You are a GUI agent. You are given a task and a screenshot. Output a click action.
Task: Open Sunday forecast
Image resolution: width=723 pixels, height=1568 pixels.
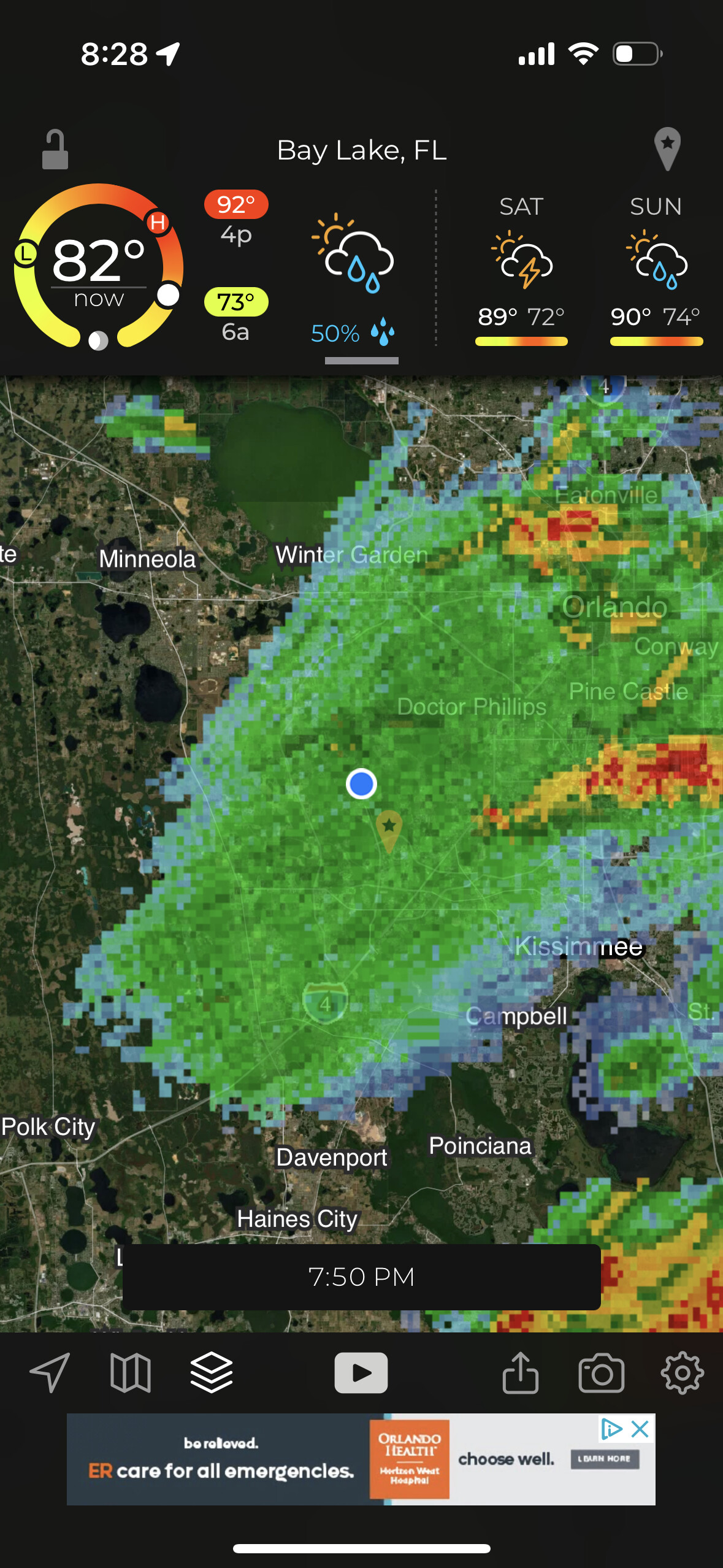click(656, 270)
